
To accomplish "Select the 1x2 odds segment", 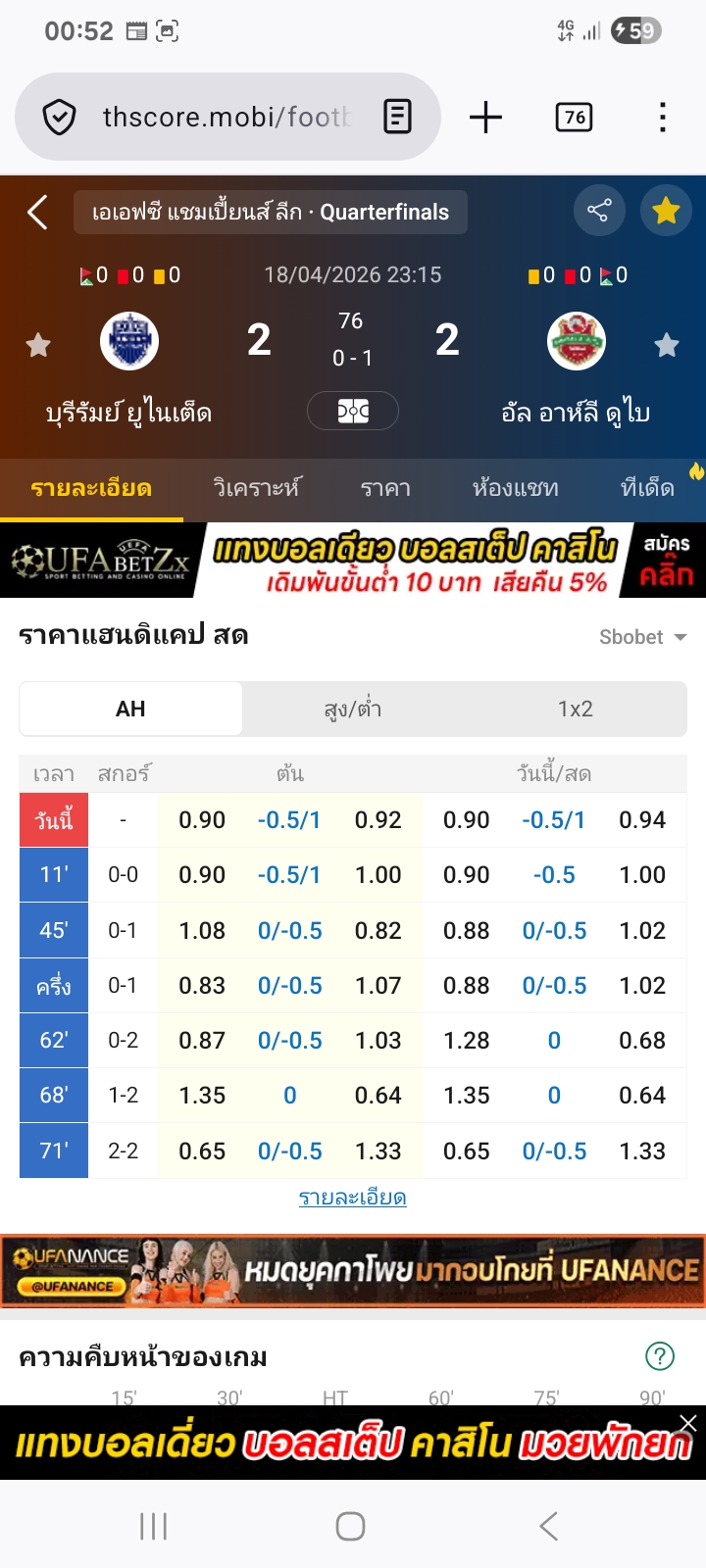I will point(576,709).
